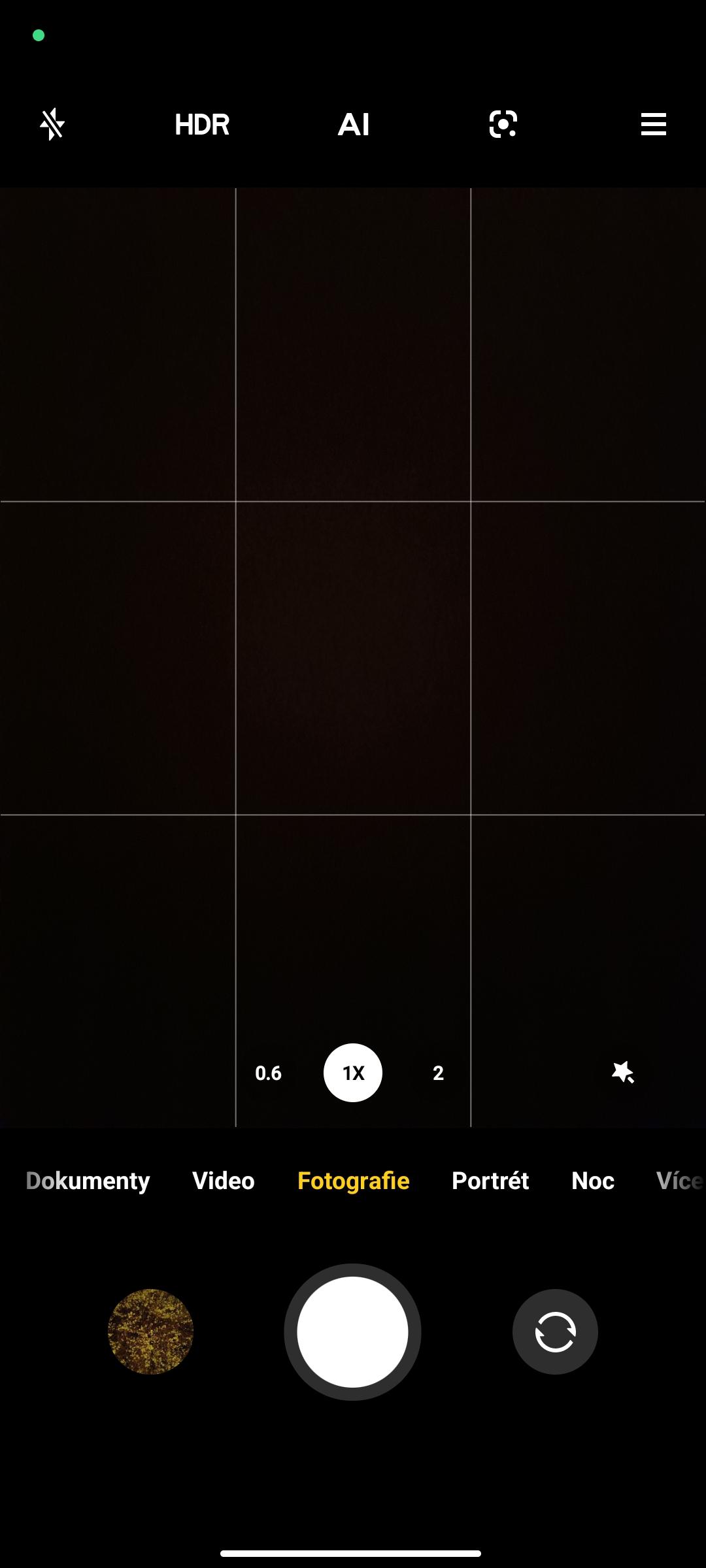Toggle the flash setting icon
The width and height of the screenshot is (706, 1568).
(52, 124)
